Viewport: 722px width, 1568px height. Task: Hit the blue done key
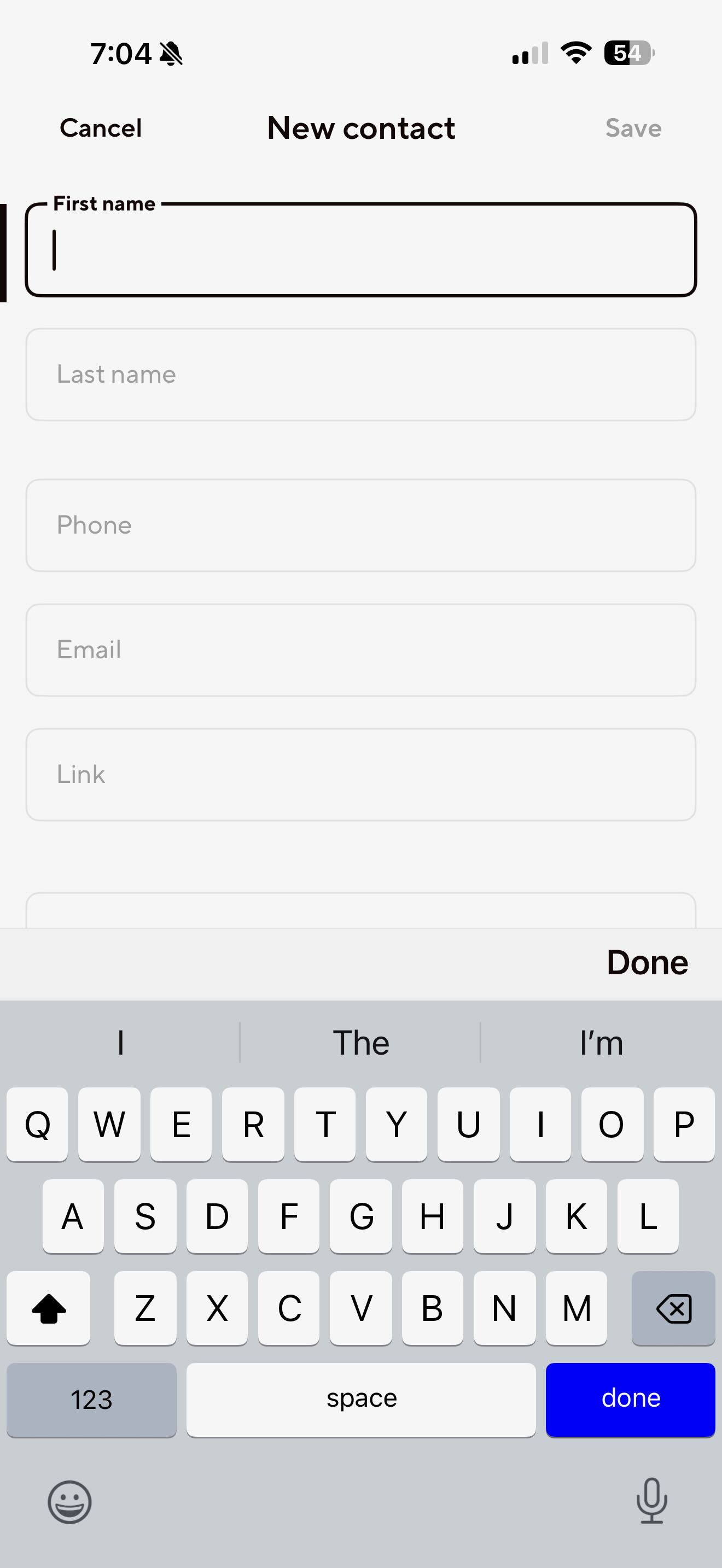click(x=630, y=1399)
